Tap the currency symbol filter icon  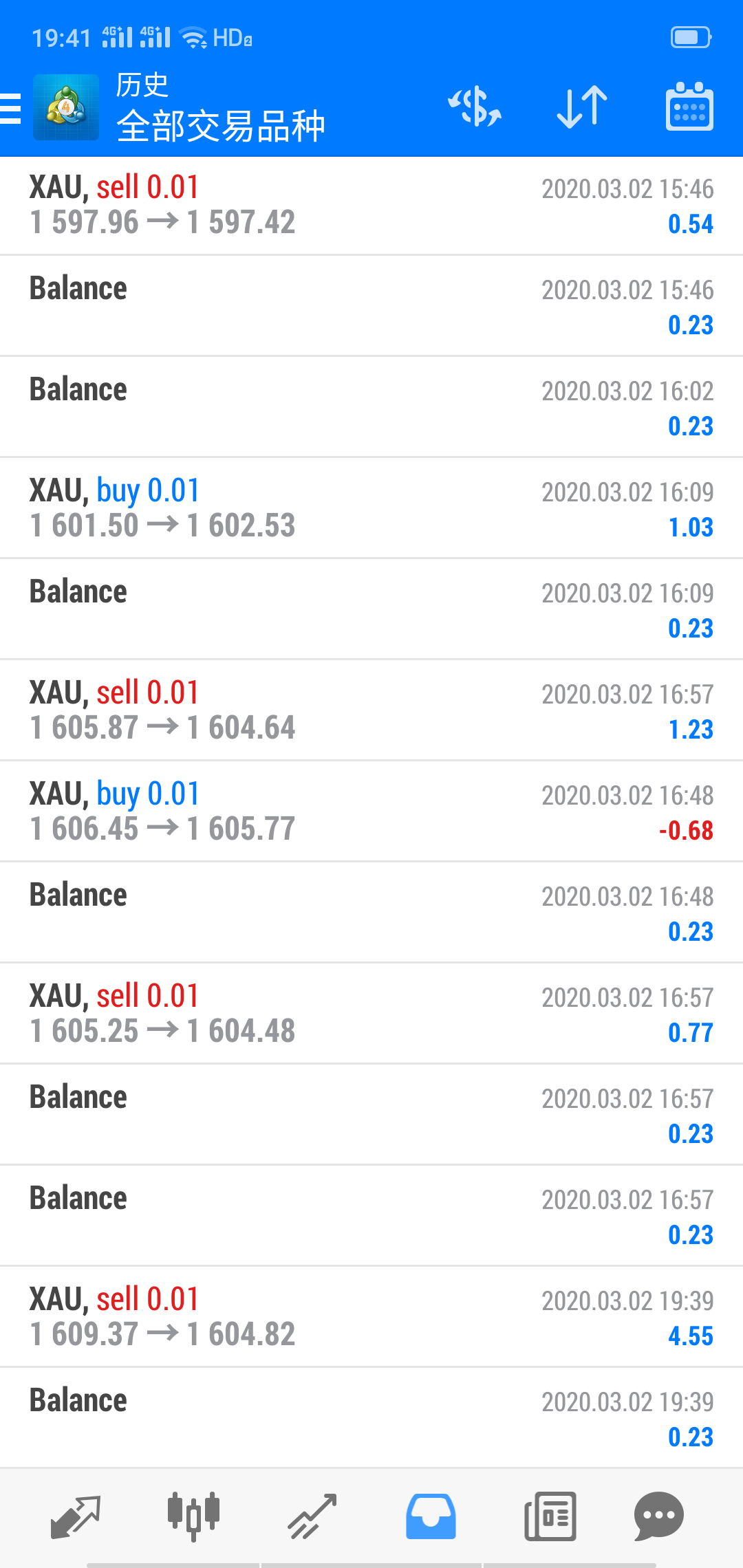(x=475, y=107)
